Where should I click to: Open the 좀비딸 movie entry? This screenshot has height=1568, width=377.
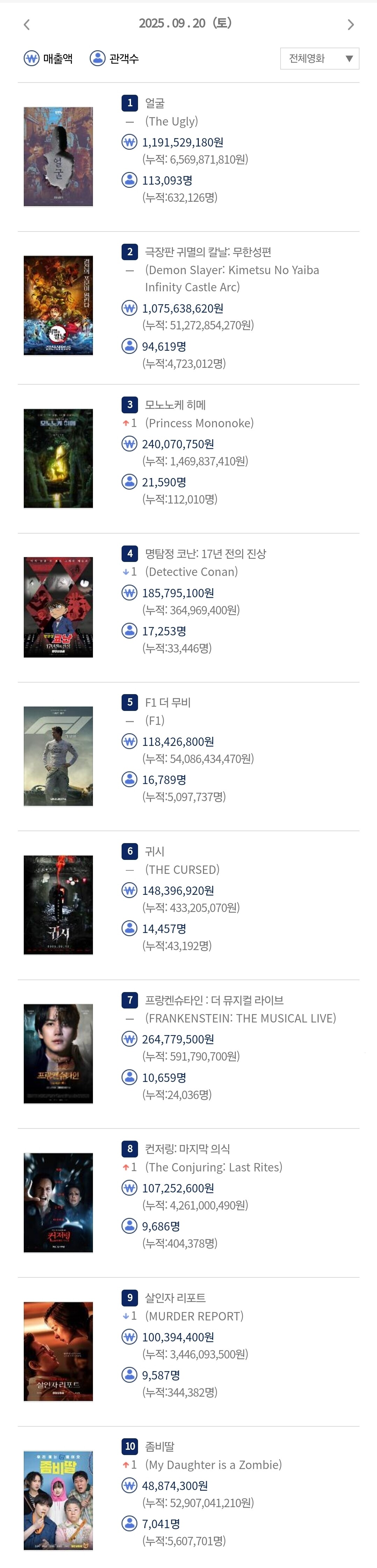[x=189, y=1497]
